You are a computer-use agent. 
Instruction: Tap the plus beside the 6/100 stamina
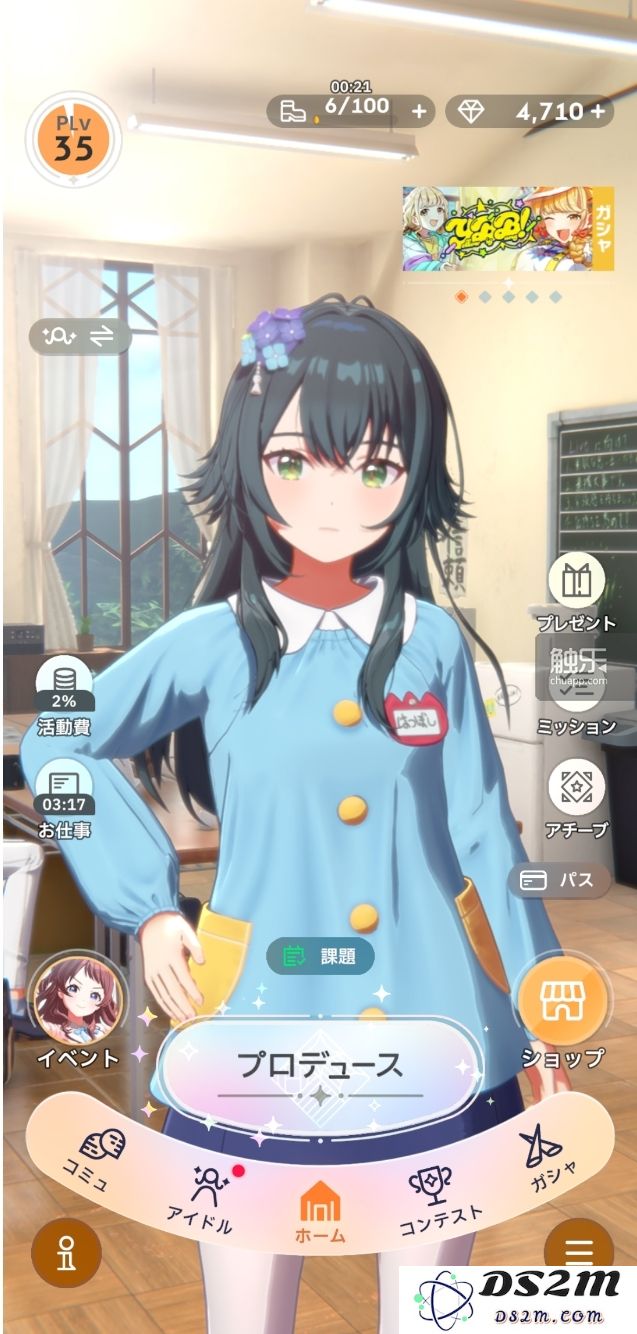(418, 112)
